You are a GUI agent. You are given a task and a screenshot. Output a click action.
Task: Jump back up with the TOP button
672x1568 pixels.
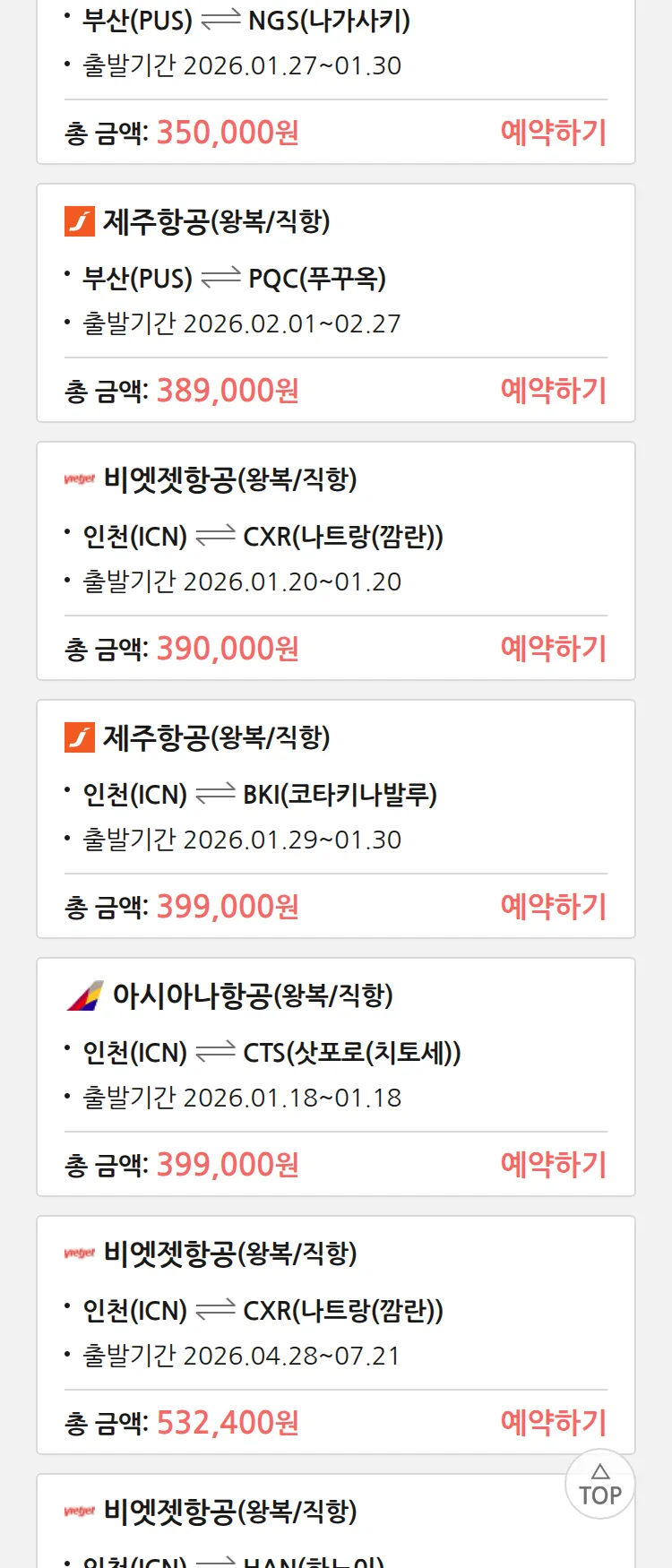(x=599, y=1485)
